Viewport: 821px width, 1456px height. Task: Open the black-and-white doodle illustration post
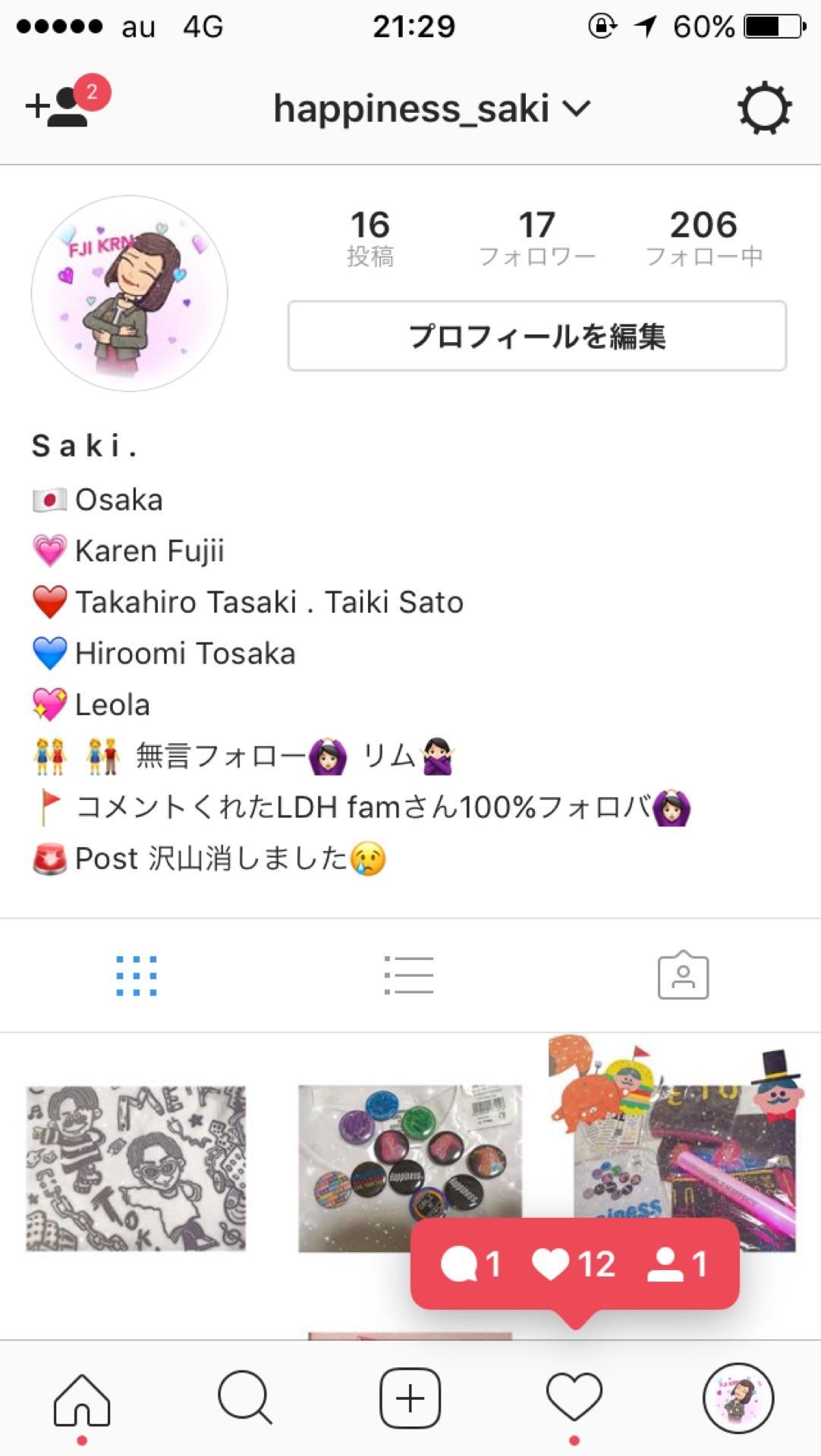click(137, 1168)
